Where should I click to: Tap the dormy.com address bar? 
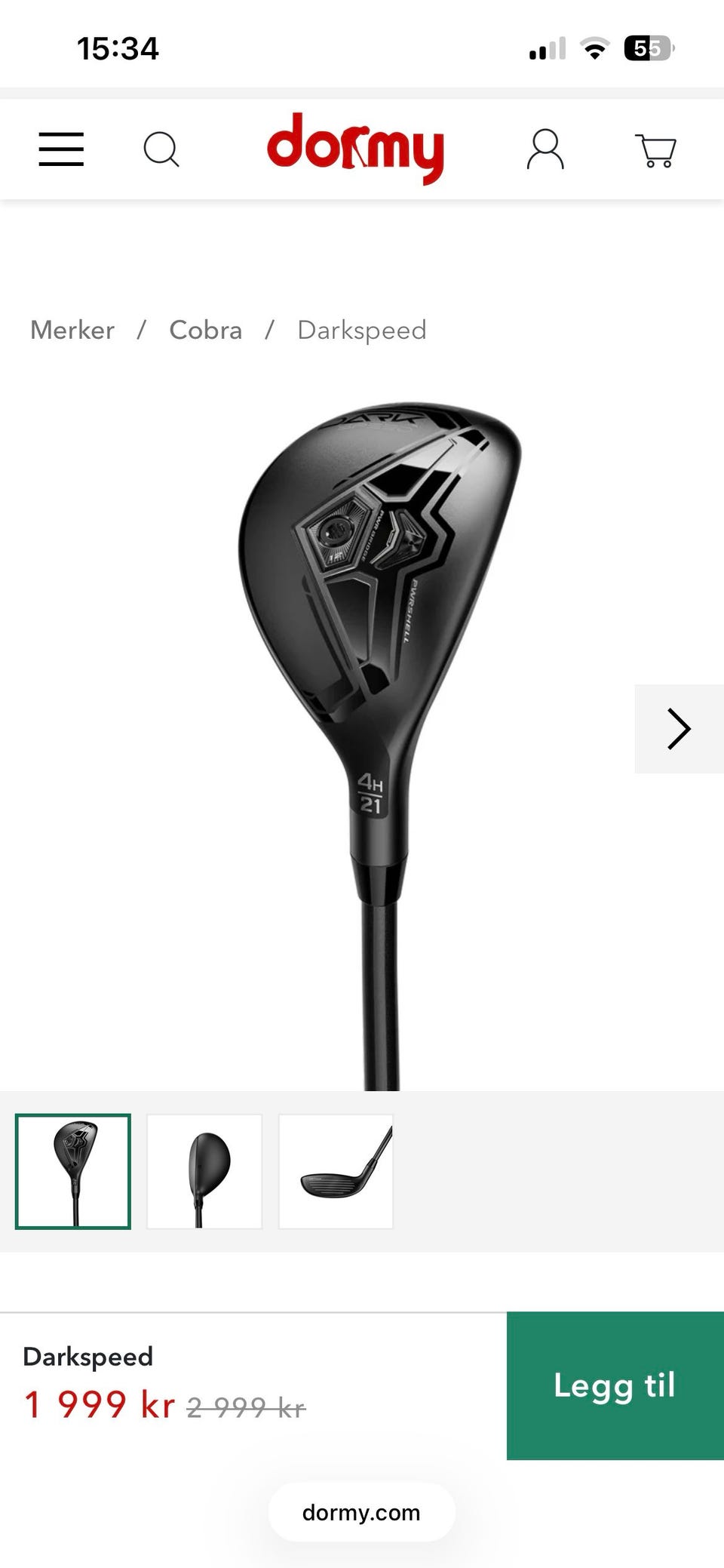(x=362, y=1512)
